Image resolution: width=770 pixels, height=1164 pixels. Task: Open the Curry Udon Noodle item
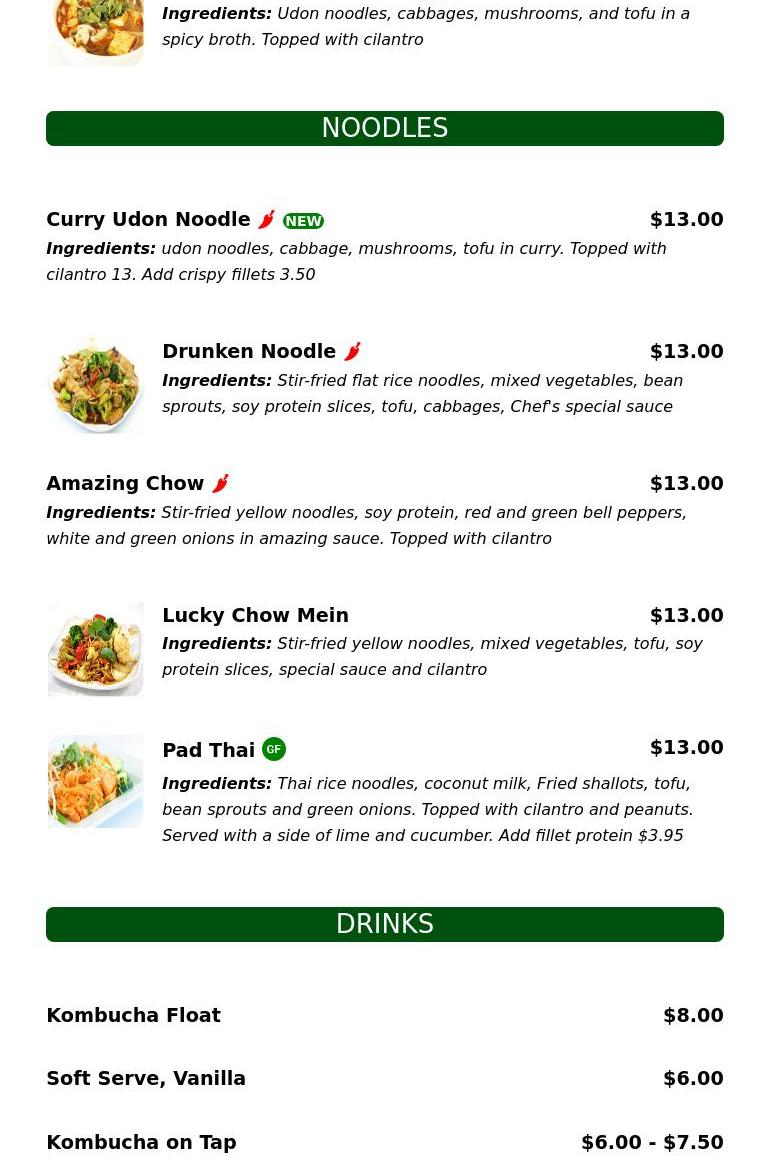[x=148, y=220]
